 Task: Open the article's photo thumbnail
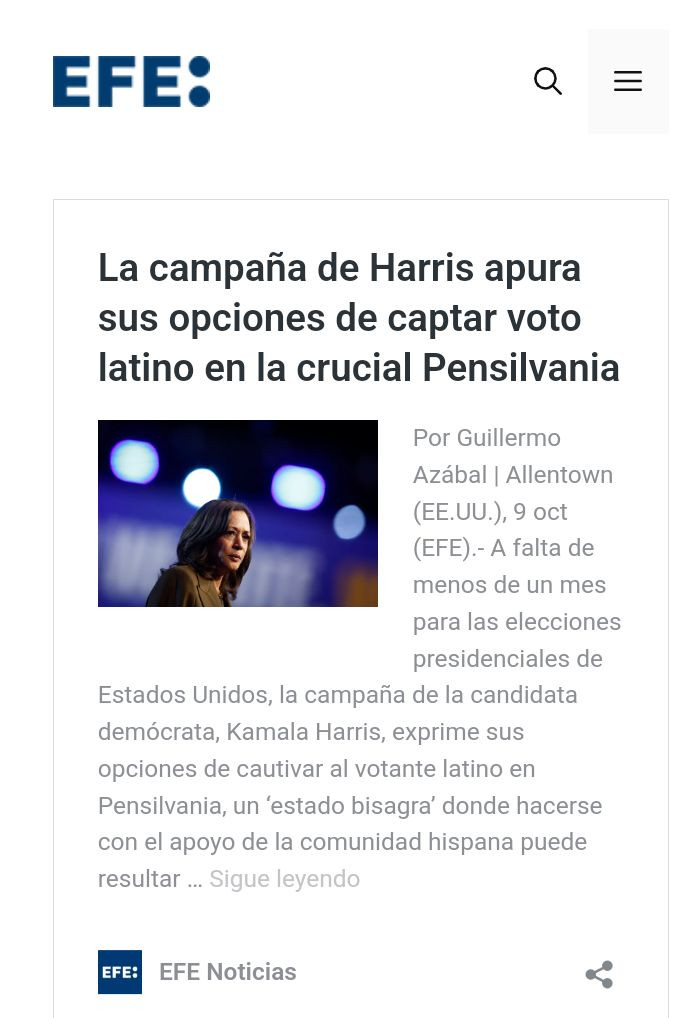[x=237, y=513]
